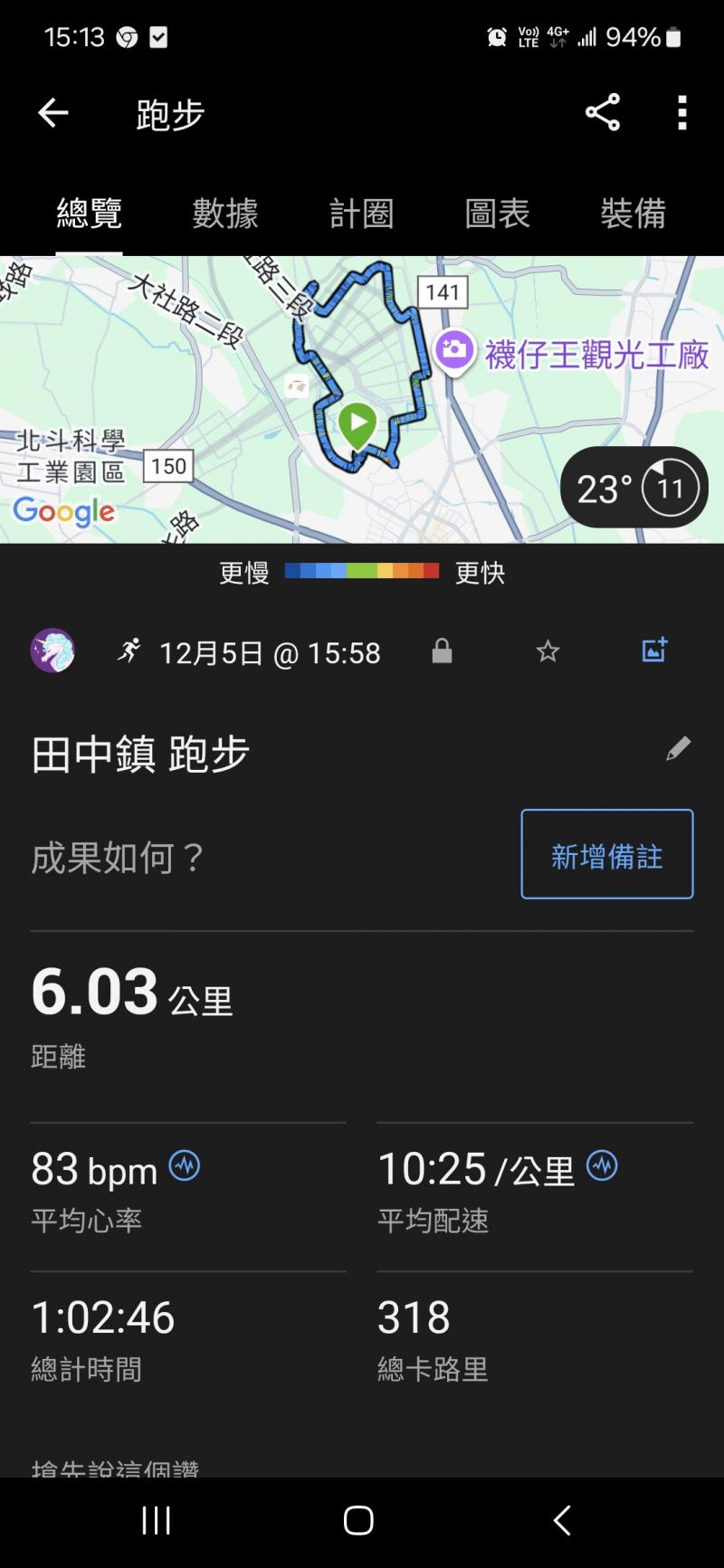Switch to the 計圈 tab
Image resolution: width=724 pixels, height=1568 pixels.
361,214
